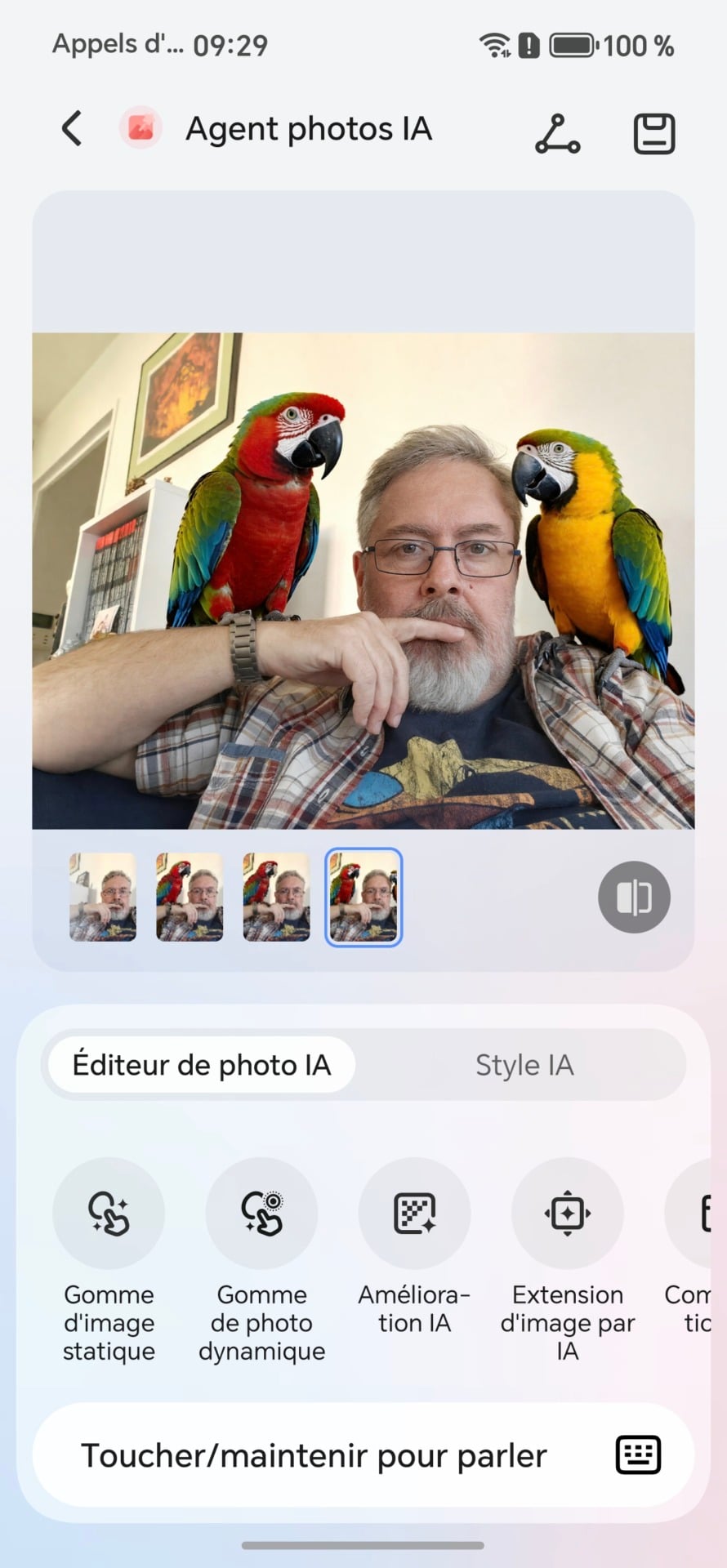The height and width of the screenshot is (1568, 727).
Task: Open Extension d'image par IA
Action: click(x=567, y=1213)
